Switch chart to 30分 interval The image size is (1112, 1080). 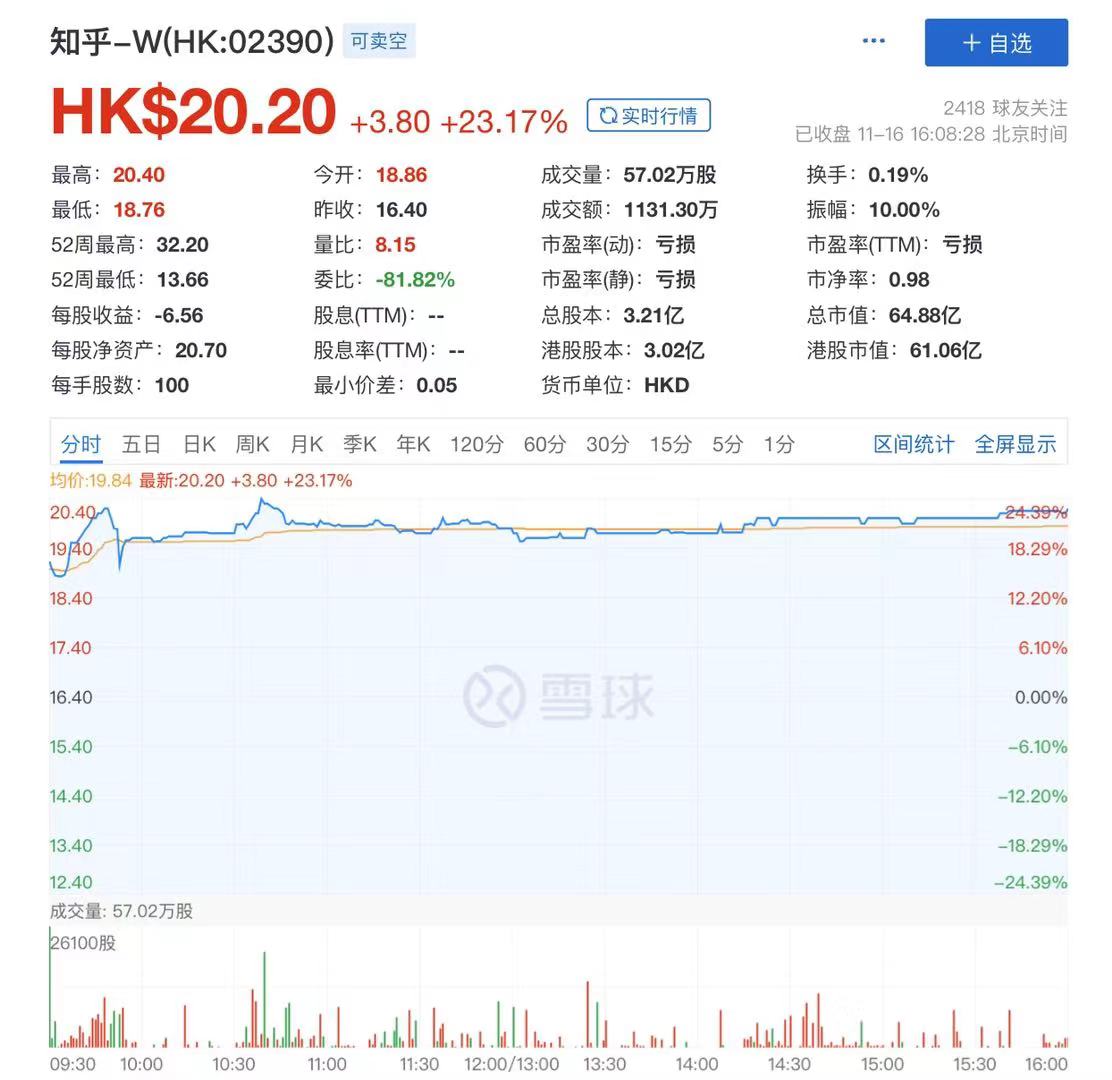pos(607,444)
